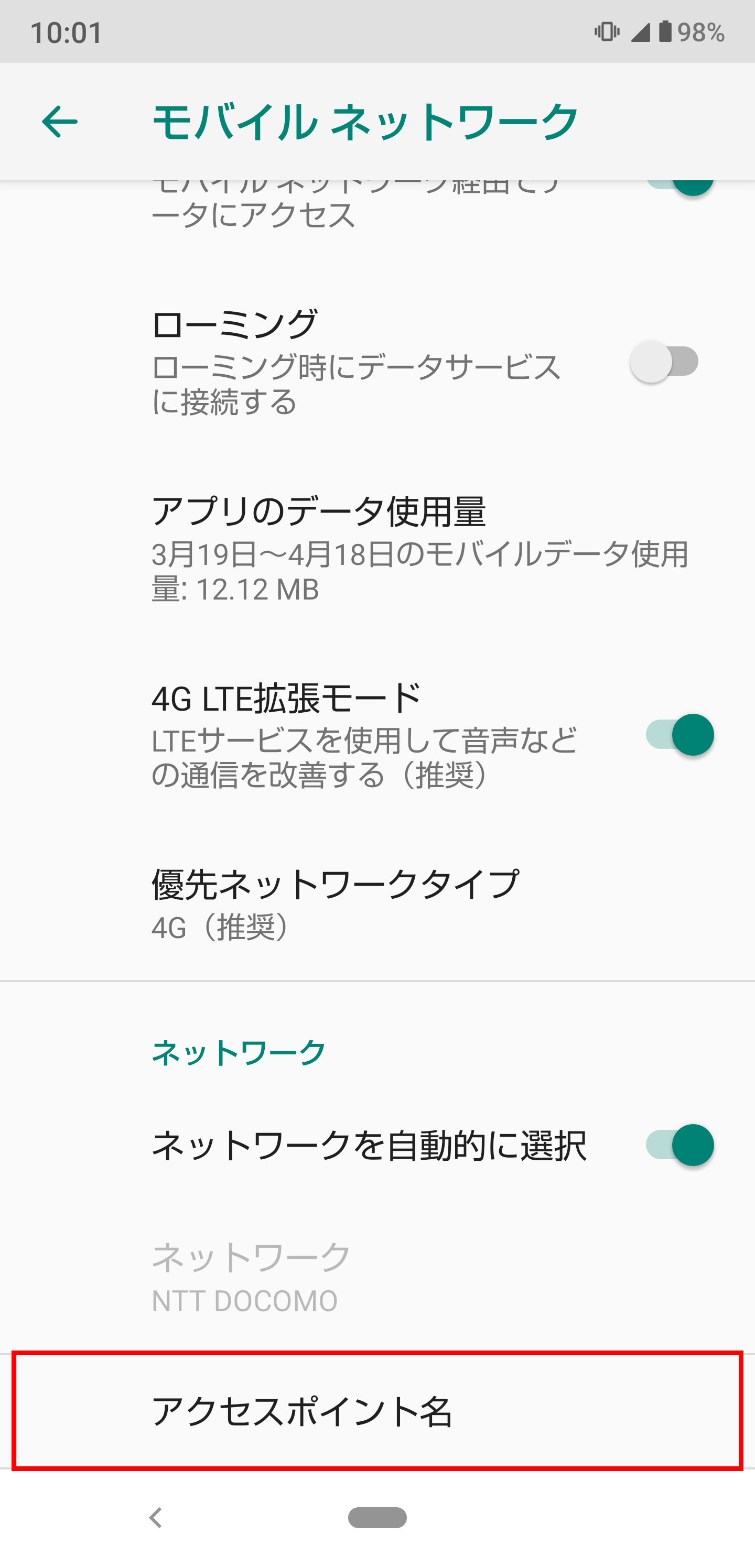The height and width of the screenshot is (1568, 755).
Task: Go back using the header arrow
Action: pyautogui.click(x=60, y=122)
